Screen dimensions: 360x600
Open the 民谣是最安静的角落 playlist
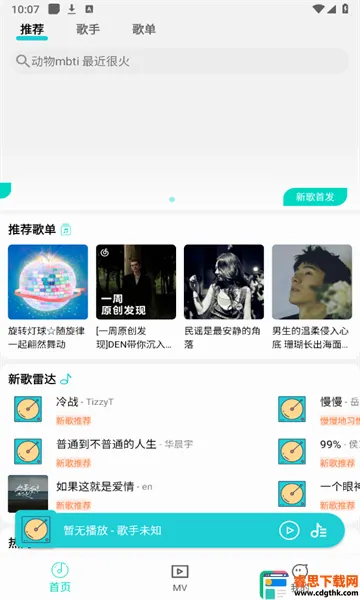224,297
